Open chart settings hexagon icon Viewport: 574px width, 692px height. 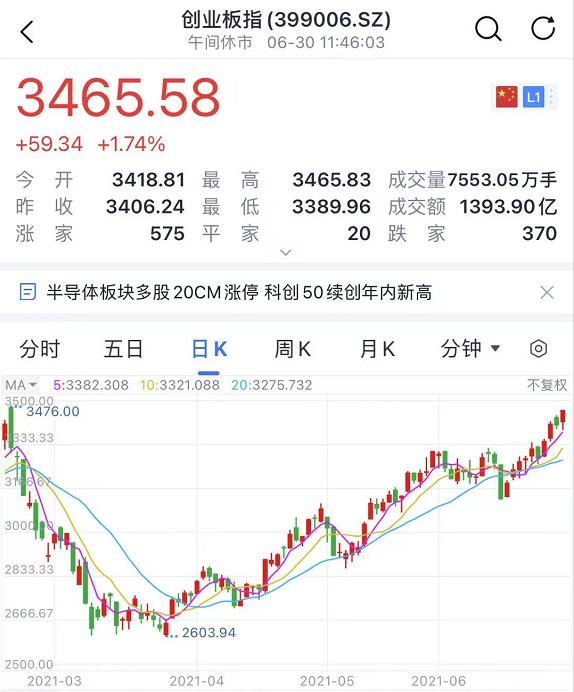point(538,349)
